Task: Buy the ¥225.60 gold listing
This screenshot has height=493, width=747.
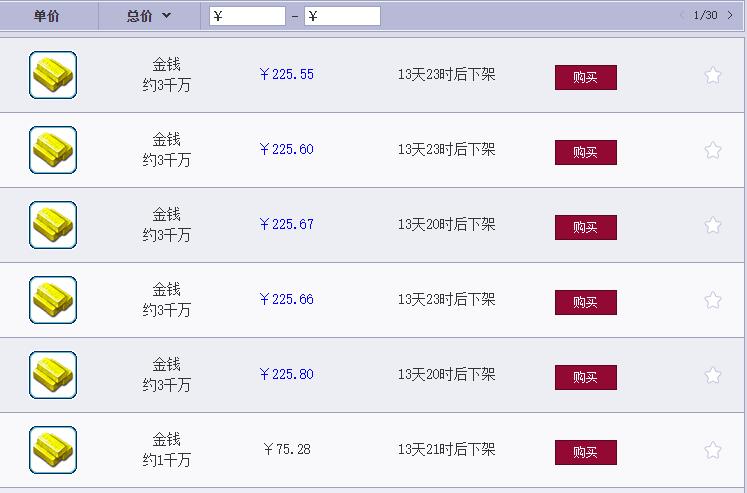Action: [x=585, y=152]
